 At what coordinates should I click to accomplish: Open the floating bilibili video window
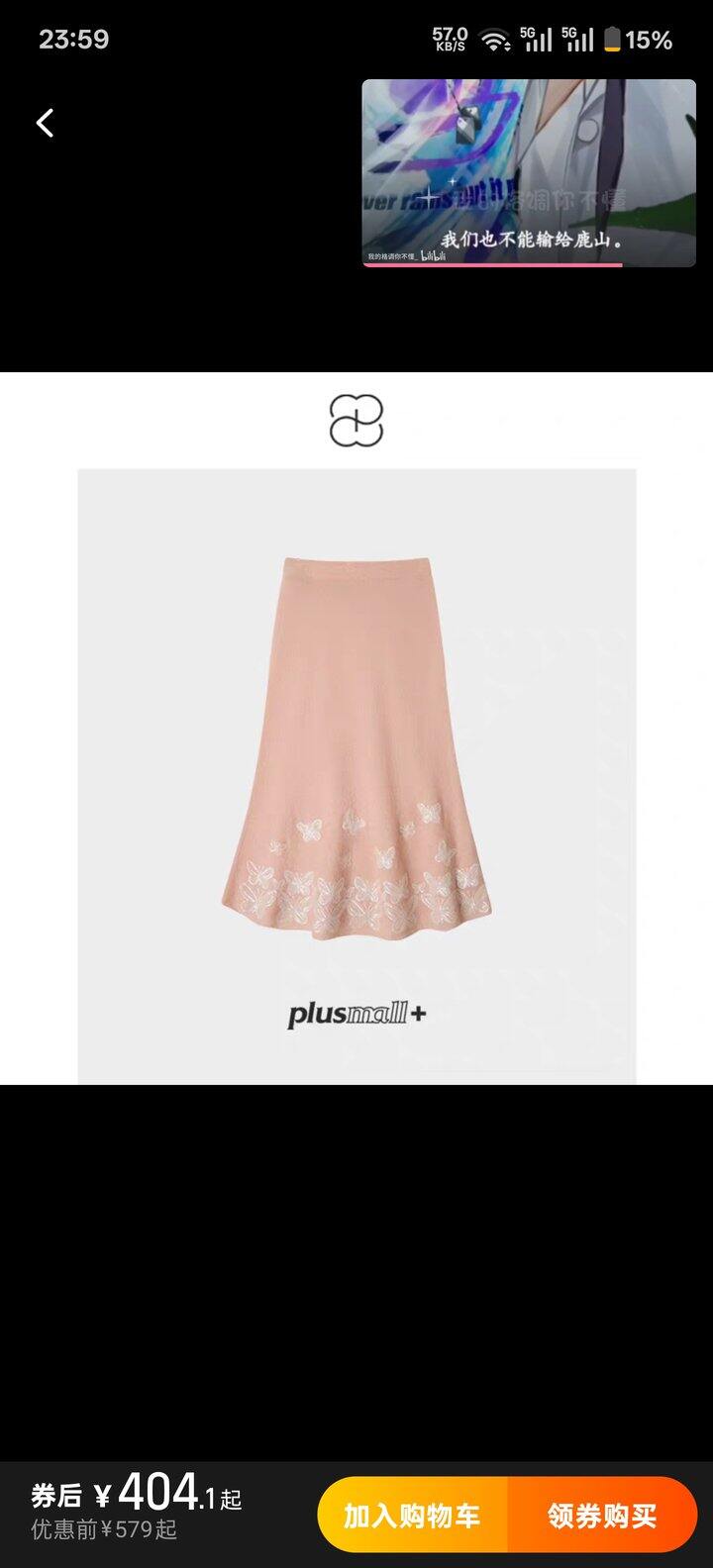coord(529,173)
